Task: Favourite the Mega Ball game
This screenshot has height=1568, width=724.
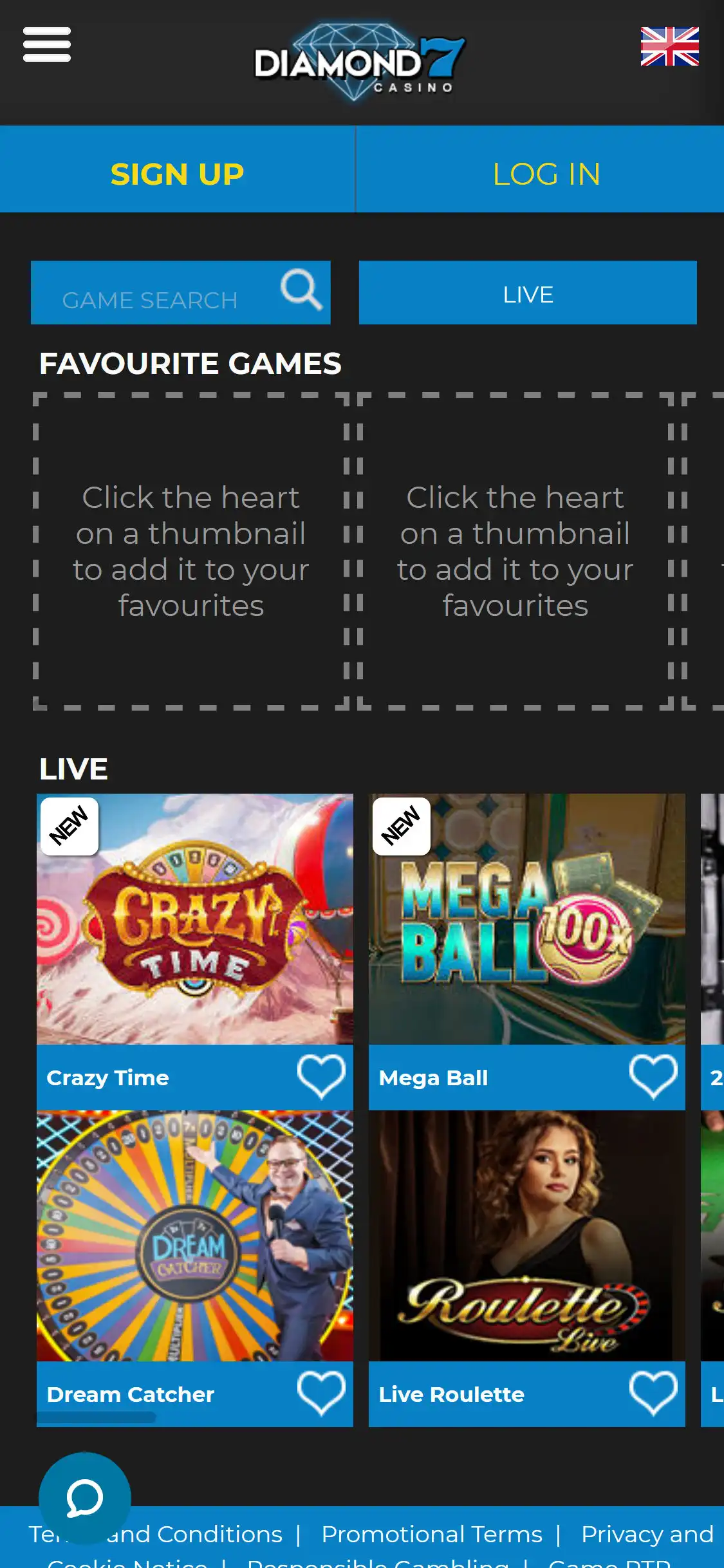Action: click(653, 1076)
